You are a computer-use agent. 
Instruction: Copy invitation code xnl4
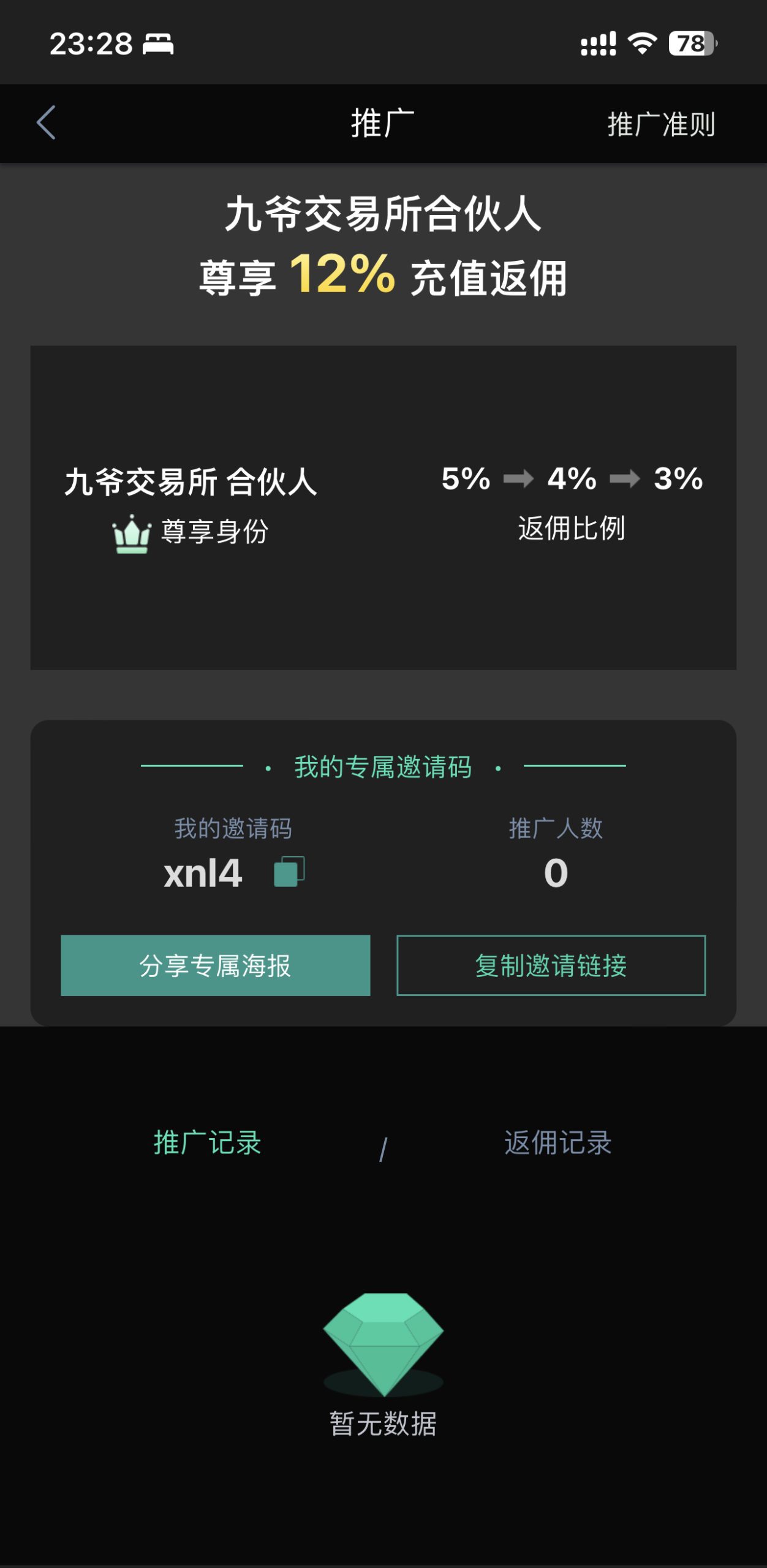[289, 872]
